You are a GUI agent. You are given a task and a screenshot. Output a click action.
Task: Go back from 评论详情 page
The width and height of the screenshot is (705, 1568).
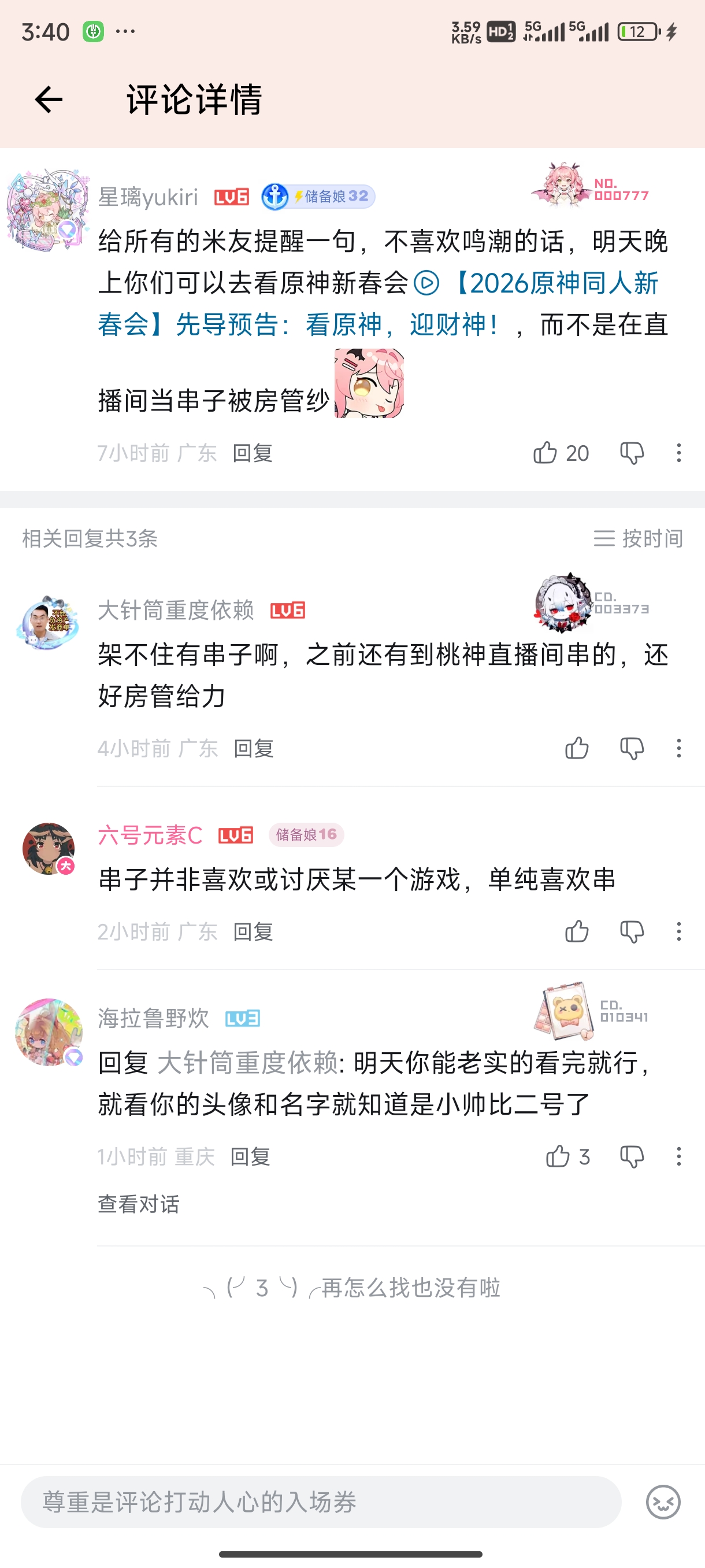click(x=49, y=100)
